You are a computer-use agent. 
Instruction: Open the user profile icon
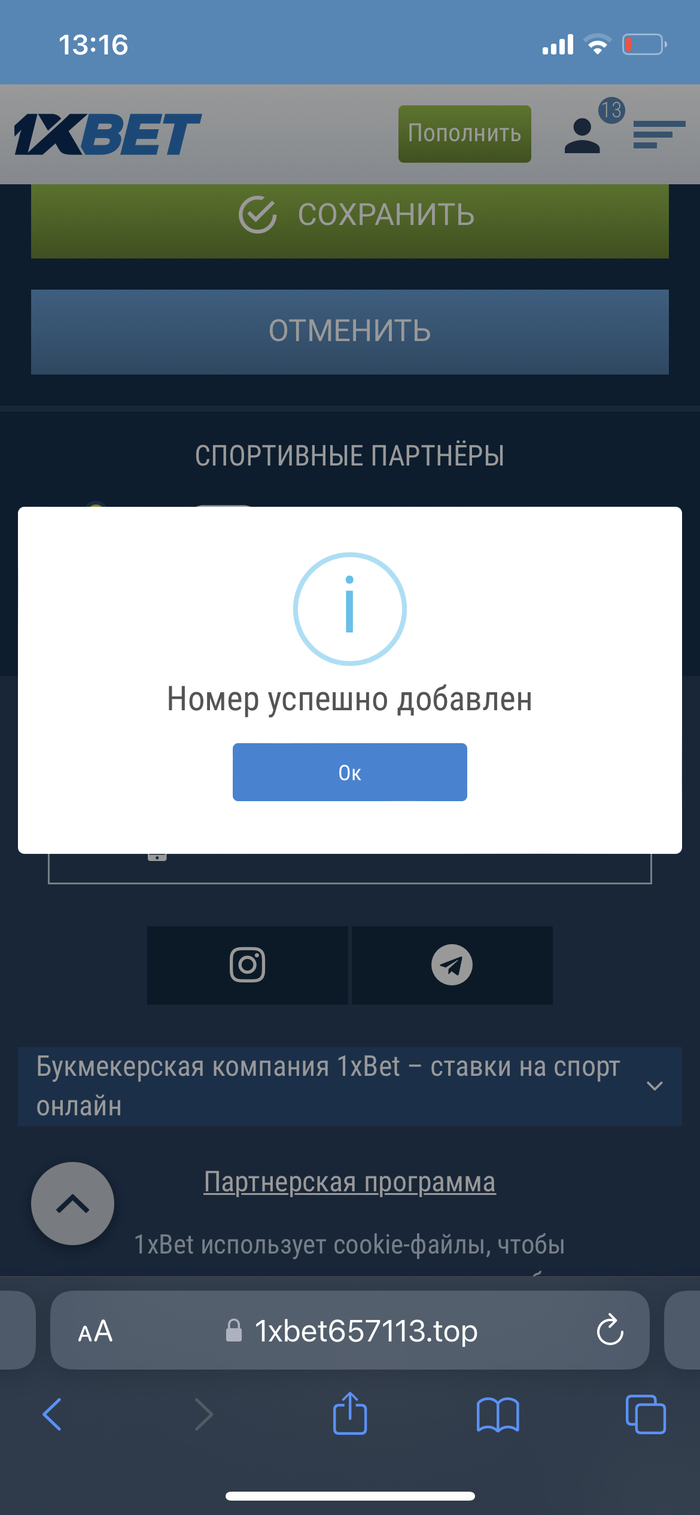[582, 135]
